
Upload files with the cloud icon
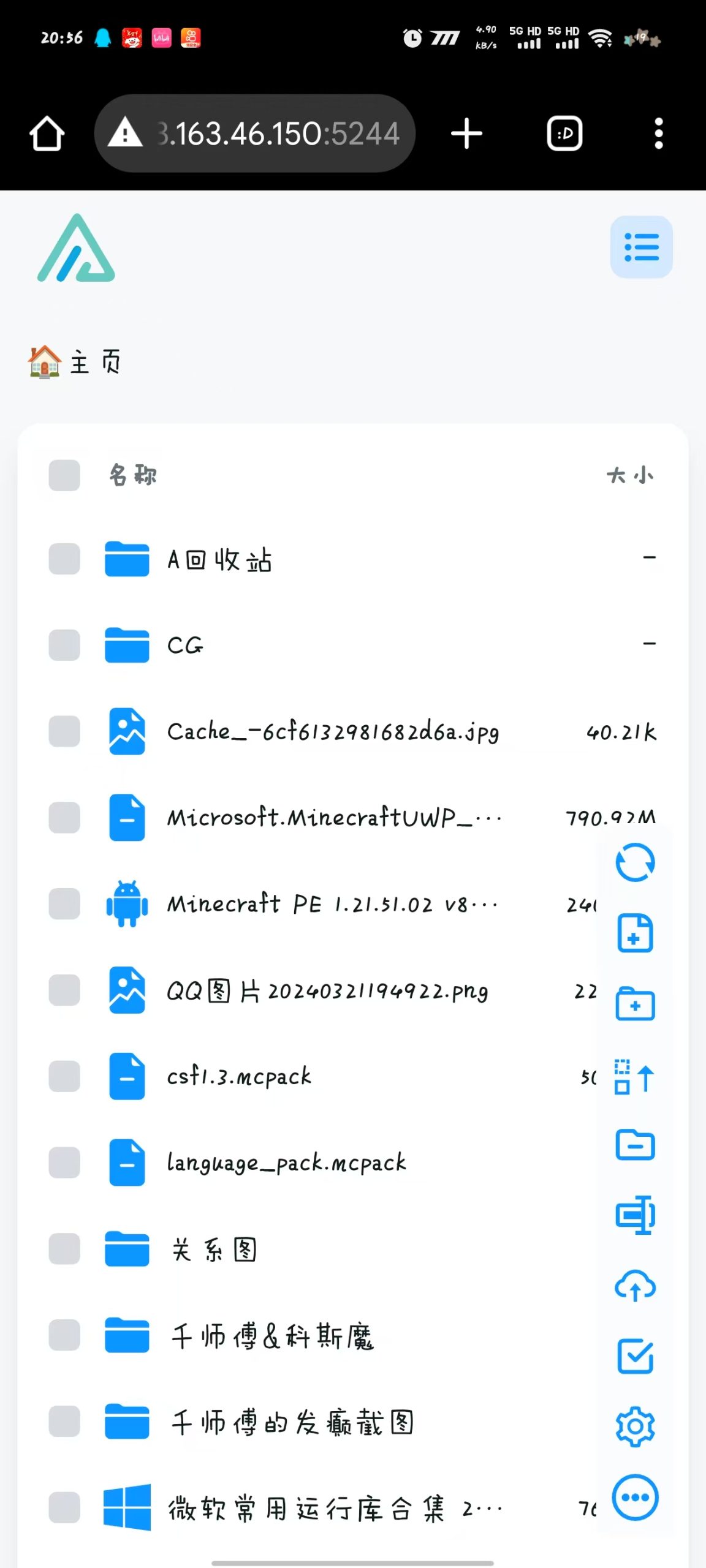tap(635, 1285)
